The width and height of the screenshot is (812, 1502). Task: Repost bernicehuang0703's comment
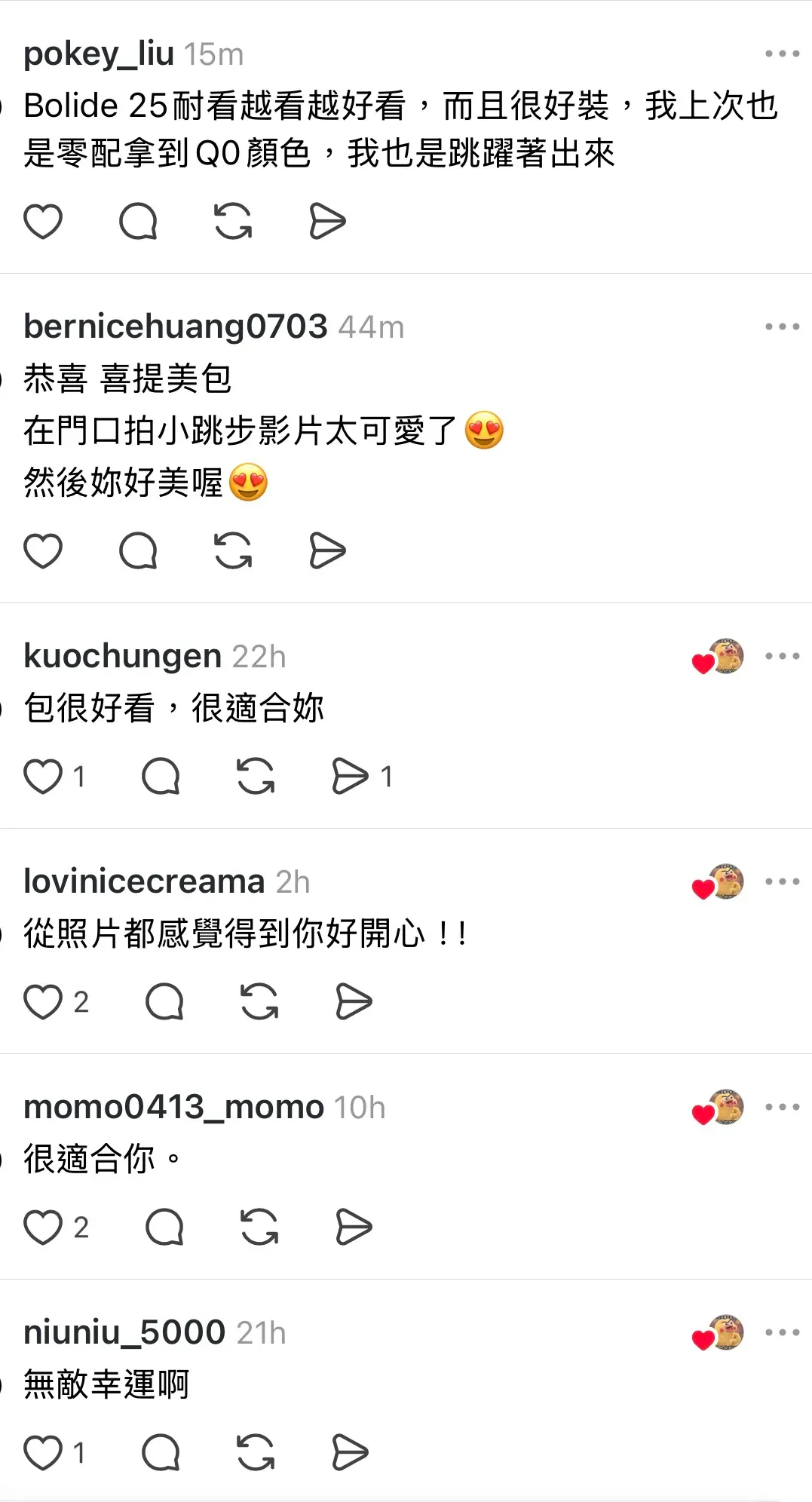(233, 550)
